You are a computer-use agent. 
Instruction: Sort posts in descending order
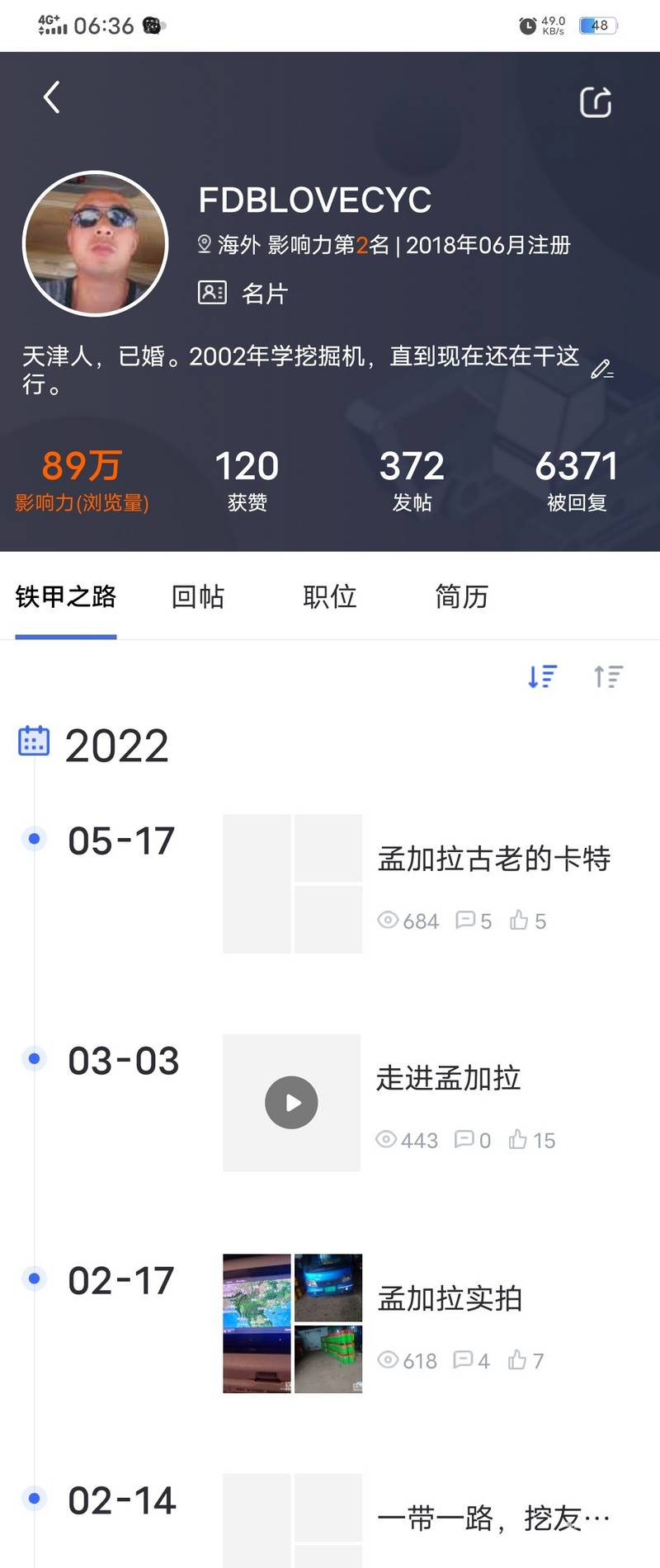click(542, 676)
